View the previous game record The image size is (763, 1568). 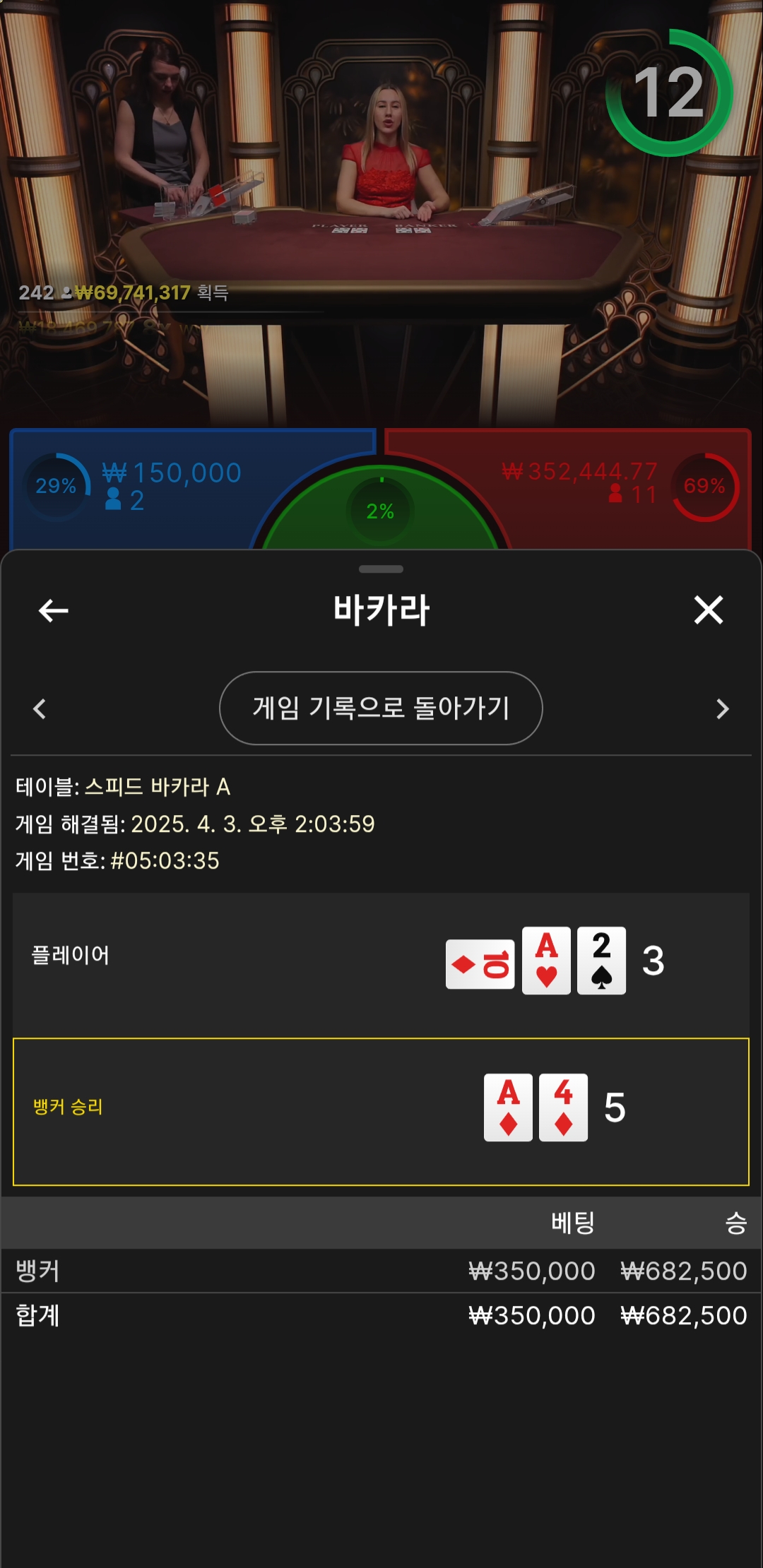click(40, 708)
